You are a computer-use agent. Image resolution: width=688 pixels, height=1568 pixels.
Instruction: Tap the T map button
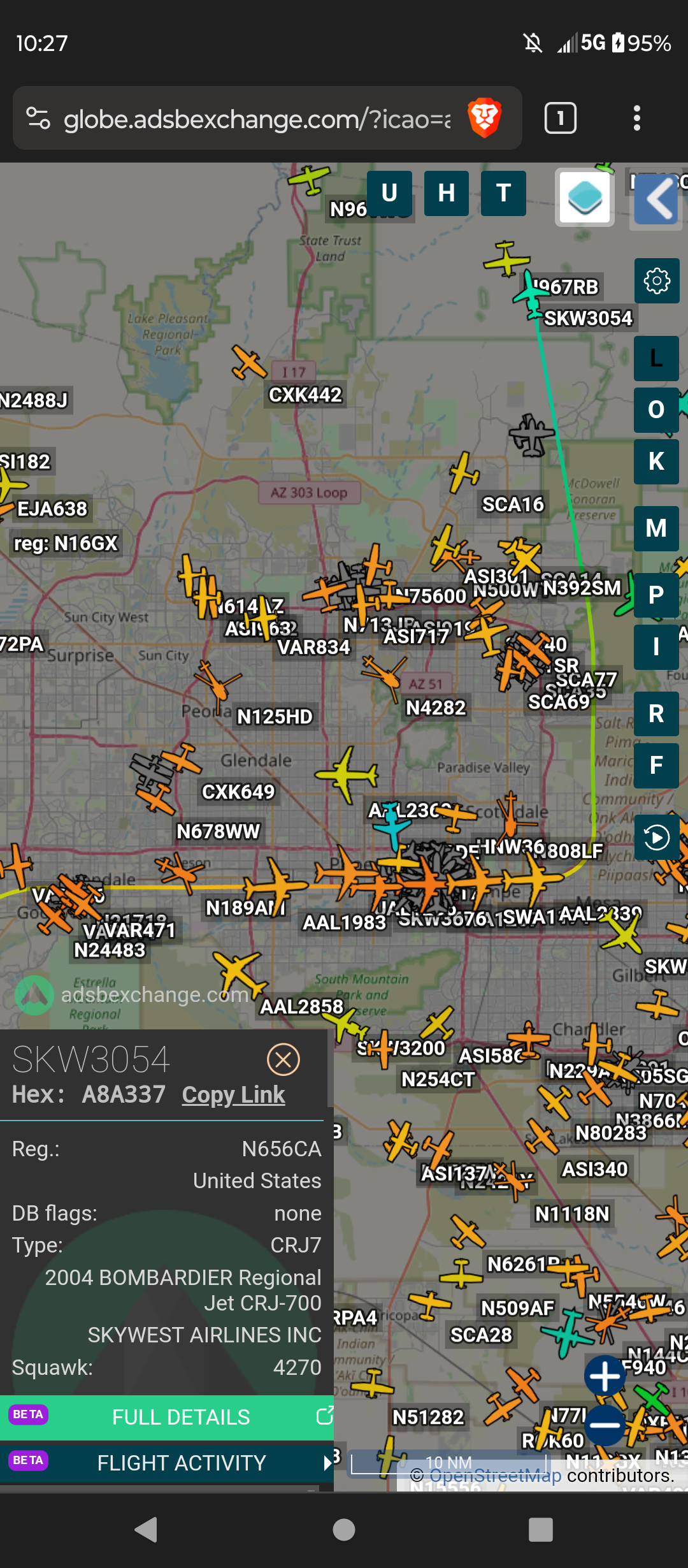pos(503,193)
